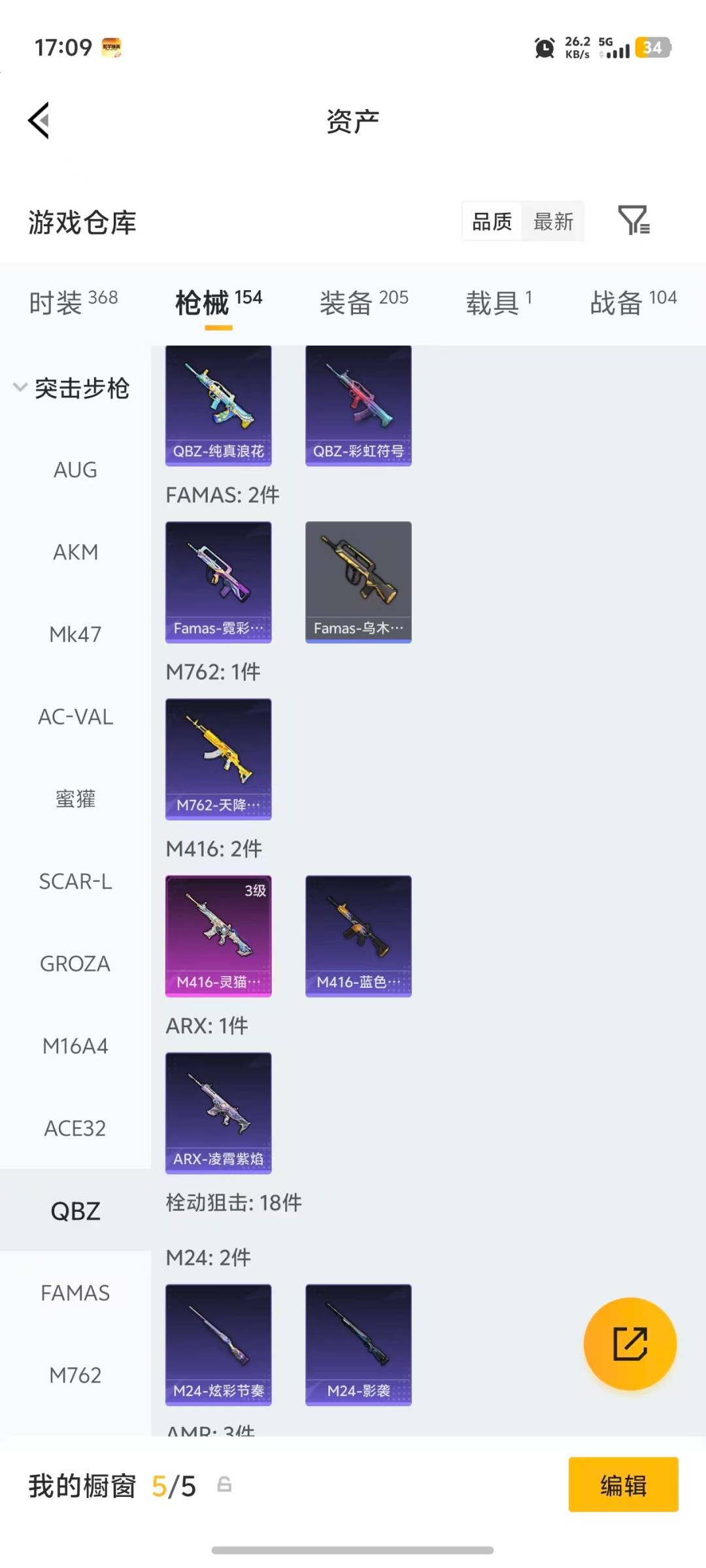Viewport: 706px width, 1568px height.
Task: Tap the 编辑 button for 我的橱窗
Action: [623, 1485]
